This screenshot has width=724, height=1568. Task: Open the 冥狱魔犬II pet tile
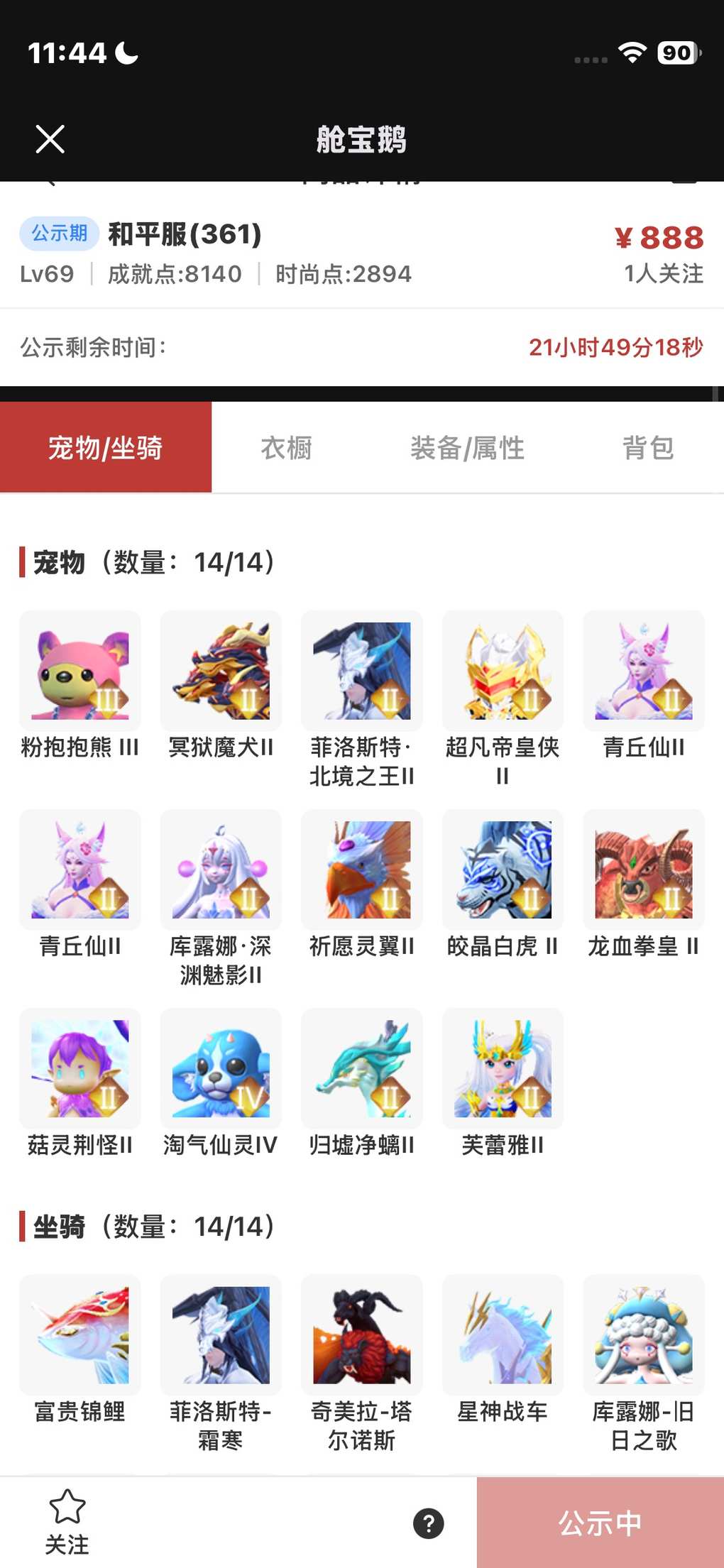pos(221,671)
